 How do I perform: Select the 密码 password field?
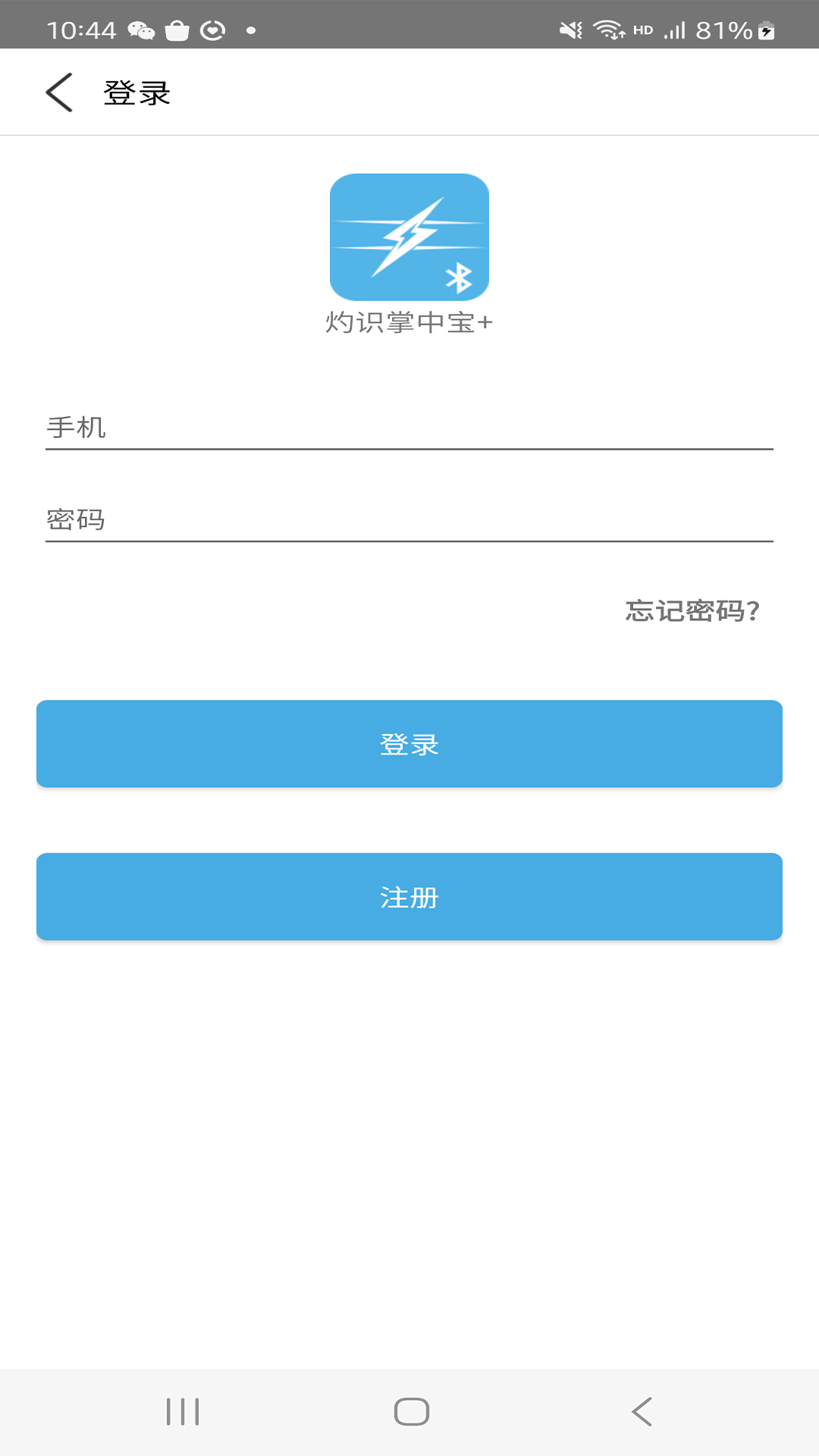409,520
